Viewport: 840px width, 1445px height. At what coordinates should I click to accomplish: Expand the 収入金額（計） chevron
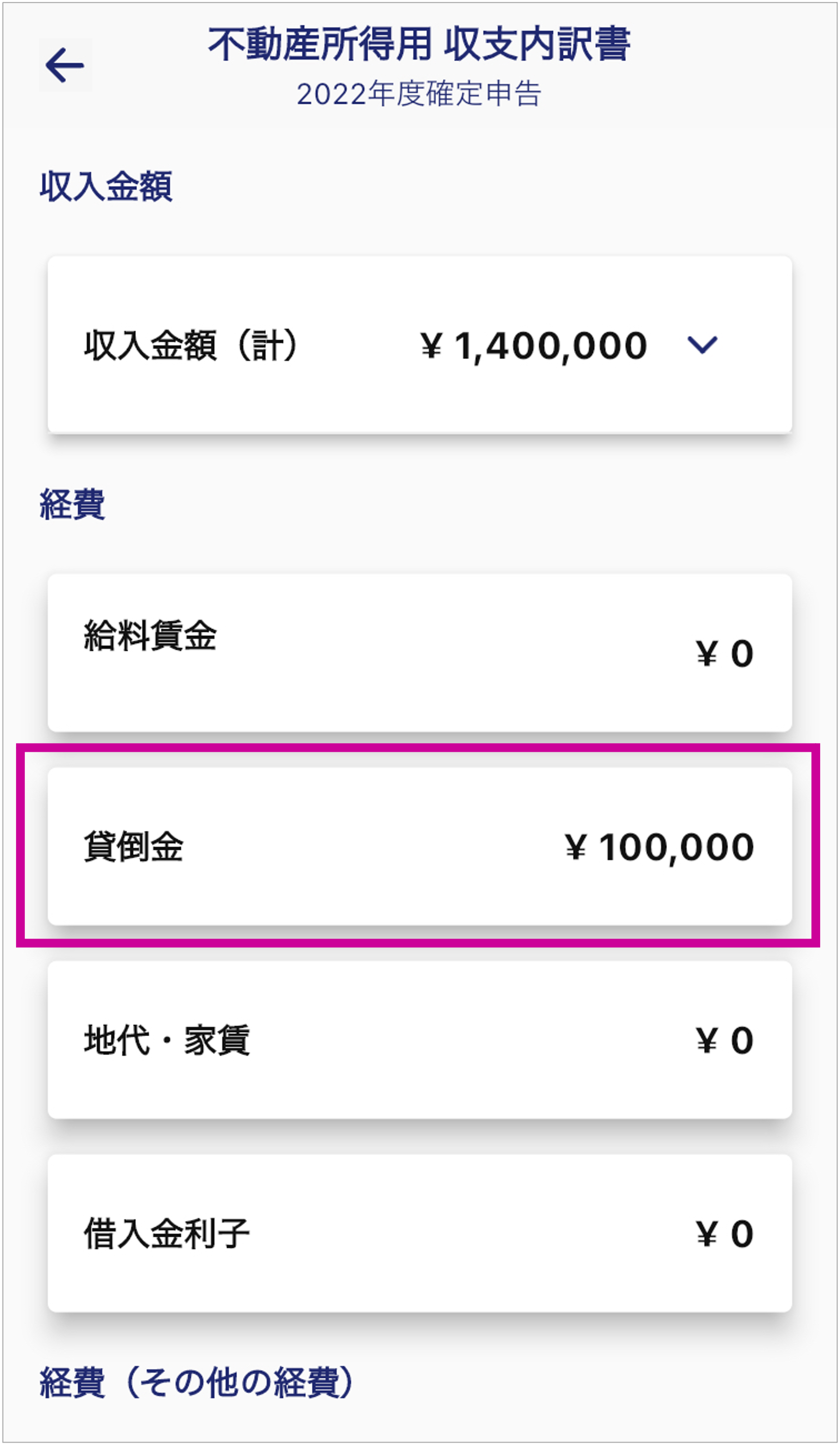[702, 344]
